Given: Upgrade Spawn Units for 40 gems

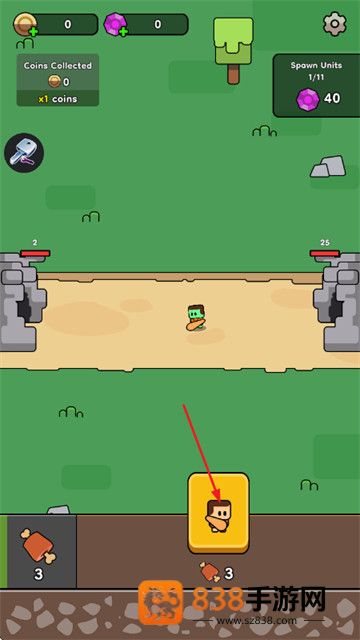Looking at the screenshot, I should (316, 86).
